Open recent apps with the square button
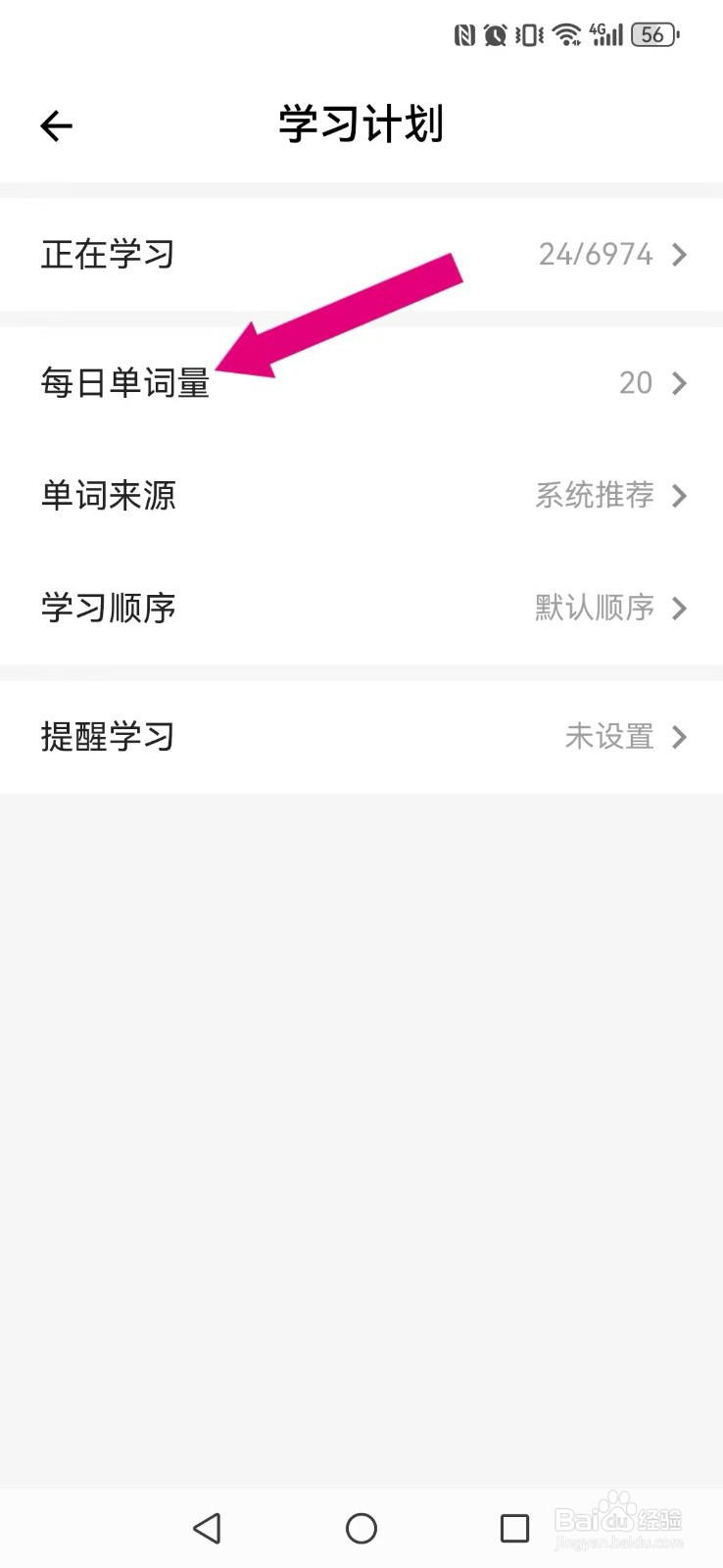723x1568 pixels. [x=515, y=1528]
